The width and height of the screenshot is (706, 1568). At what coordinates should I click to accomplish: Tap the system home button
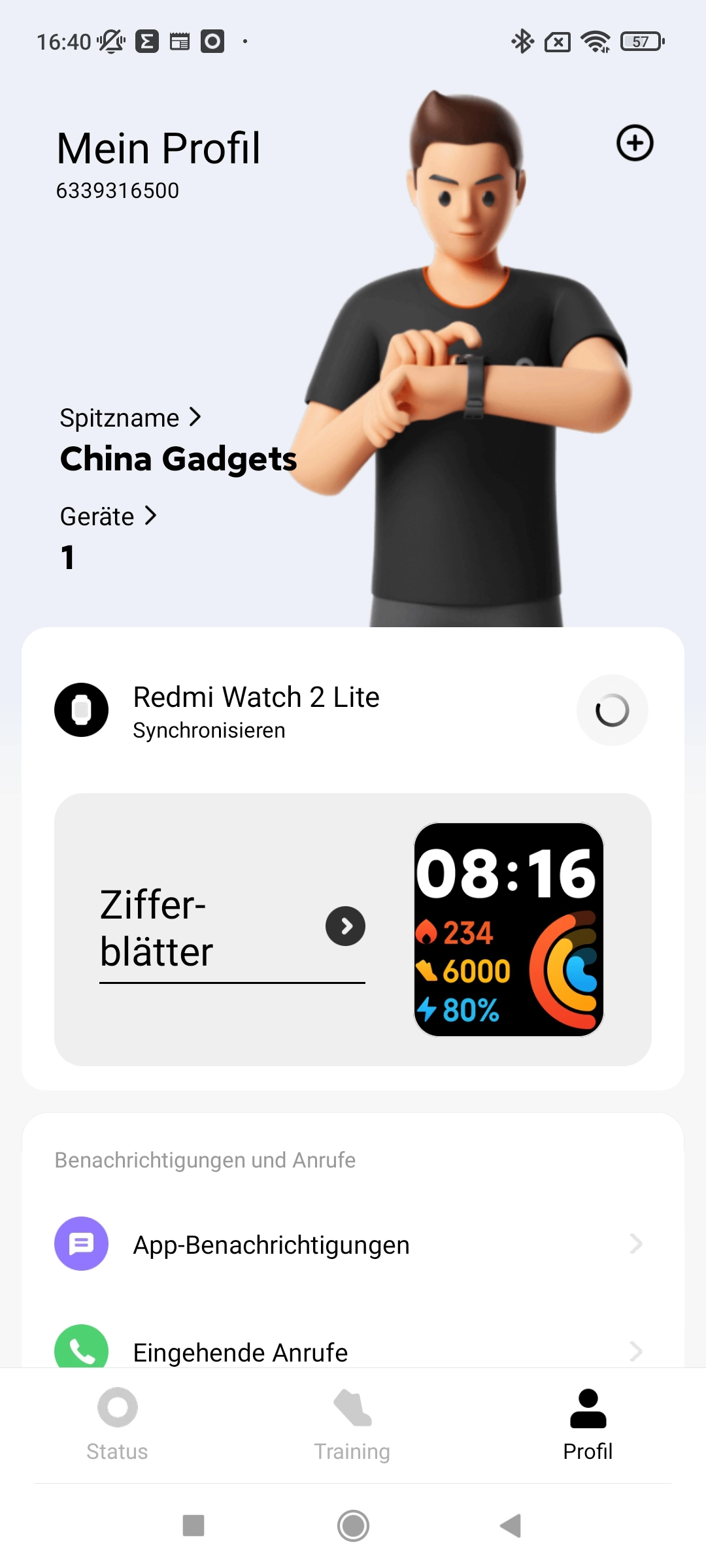(353, 1526)
